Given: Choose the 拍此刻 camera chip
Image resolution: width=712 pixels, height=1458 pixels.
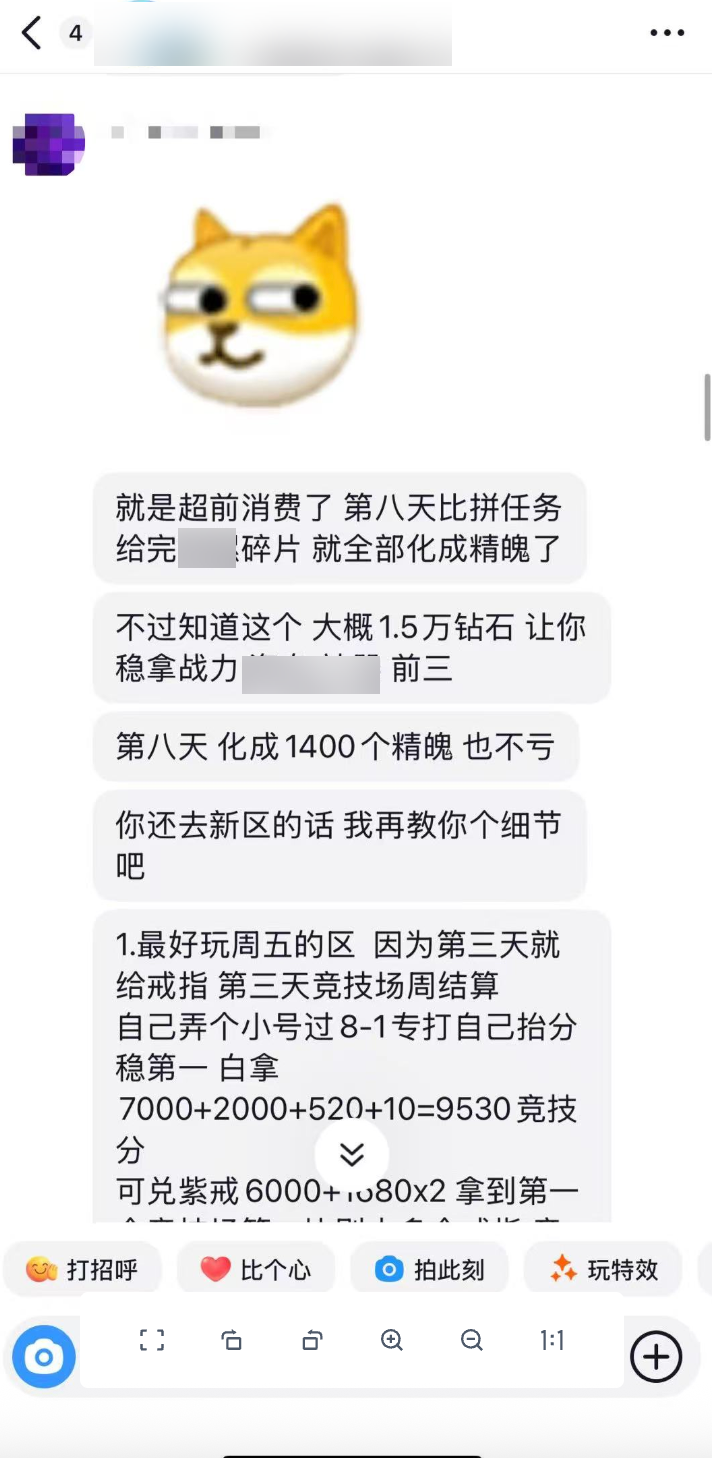Looking at the screenshot, I should (x=428, y=1270).
